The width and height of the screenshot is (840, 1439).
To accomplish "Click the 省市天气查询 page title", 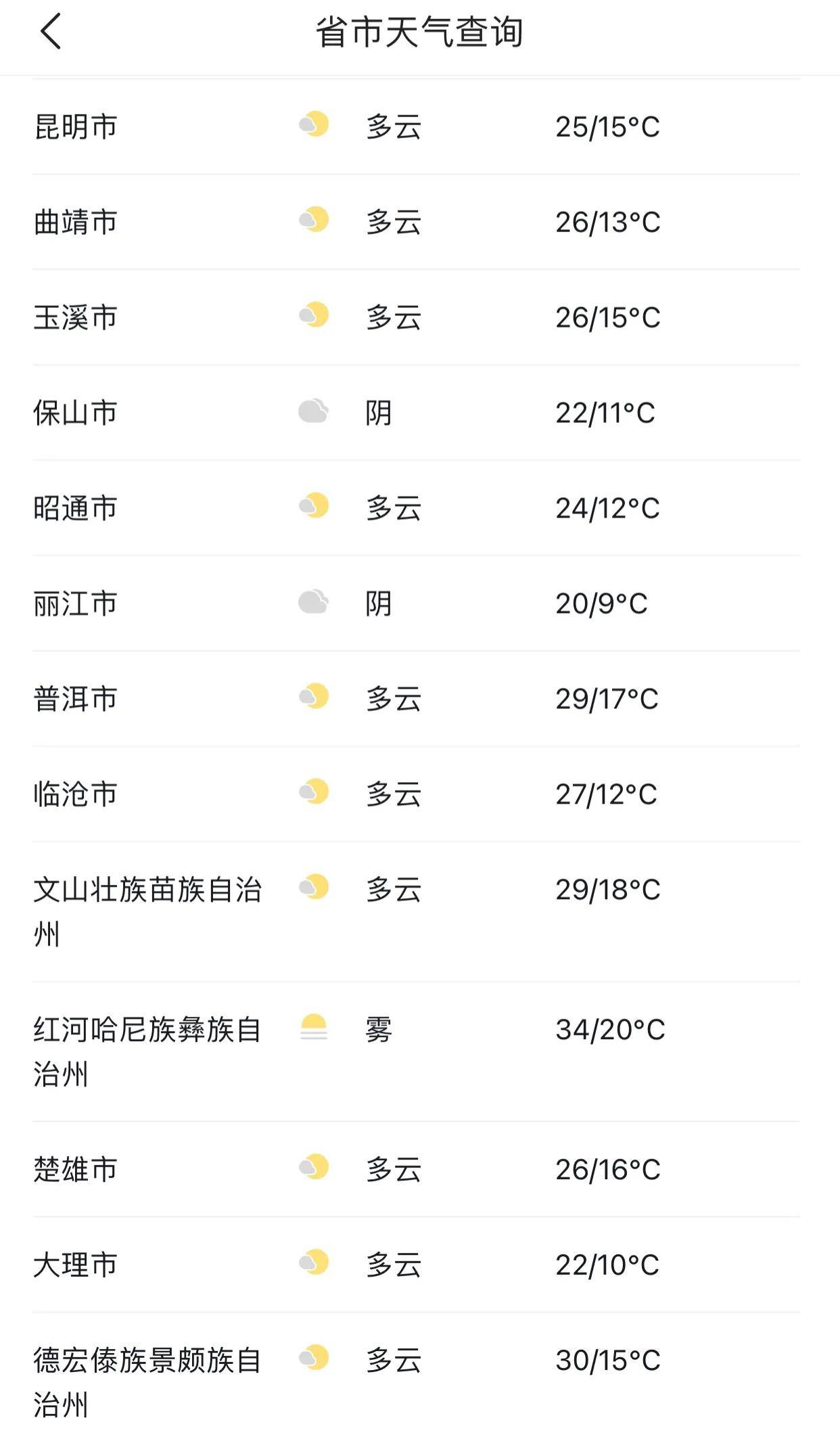I will [x=420, y=30].
